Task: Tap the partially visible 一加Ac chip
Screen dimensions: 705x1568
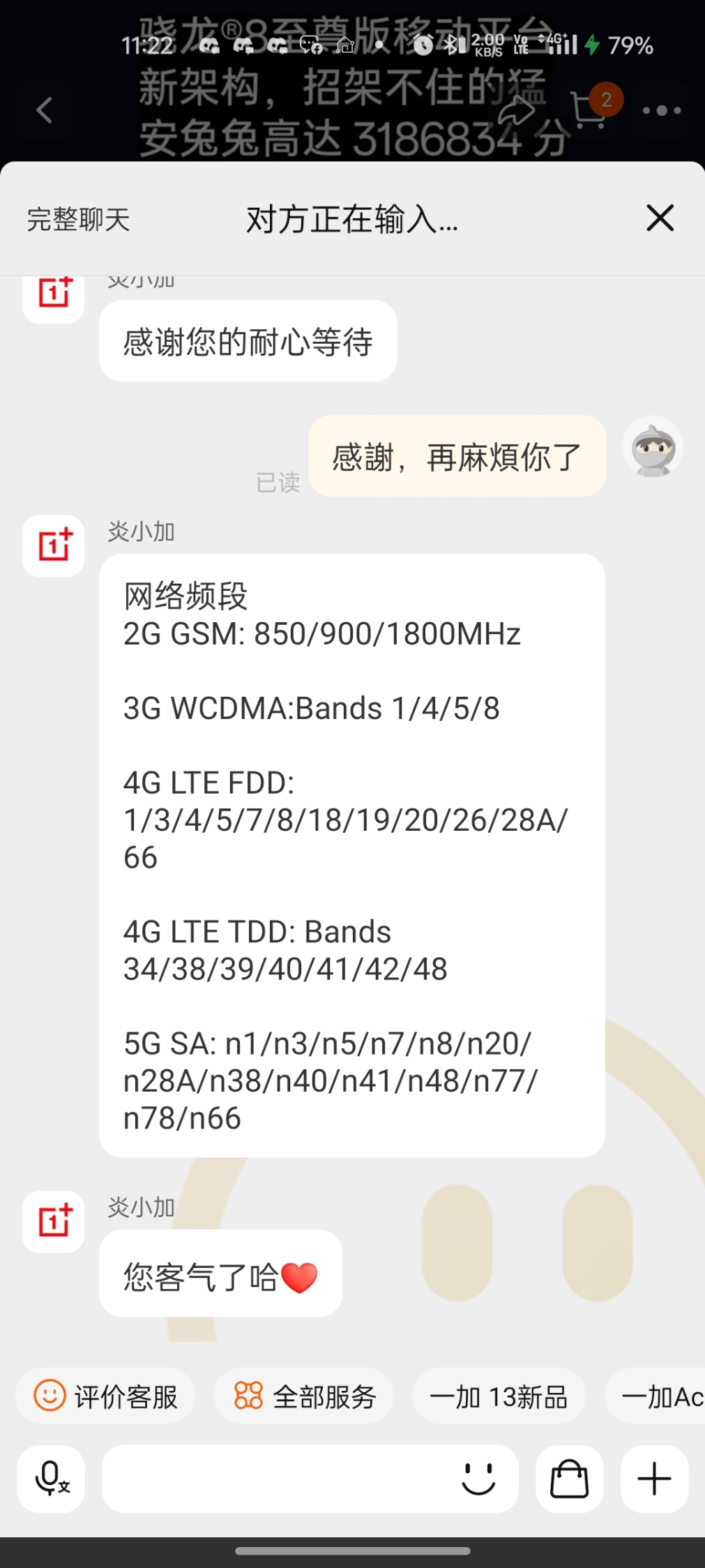Action: 655,1396
